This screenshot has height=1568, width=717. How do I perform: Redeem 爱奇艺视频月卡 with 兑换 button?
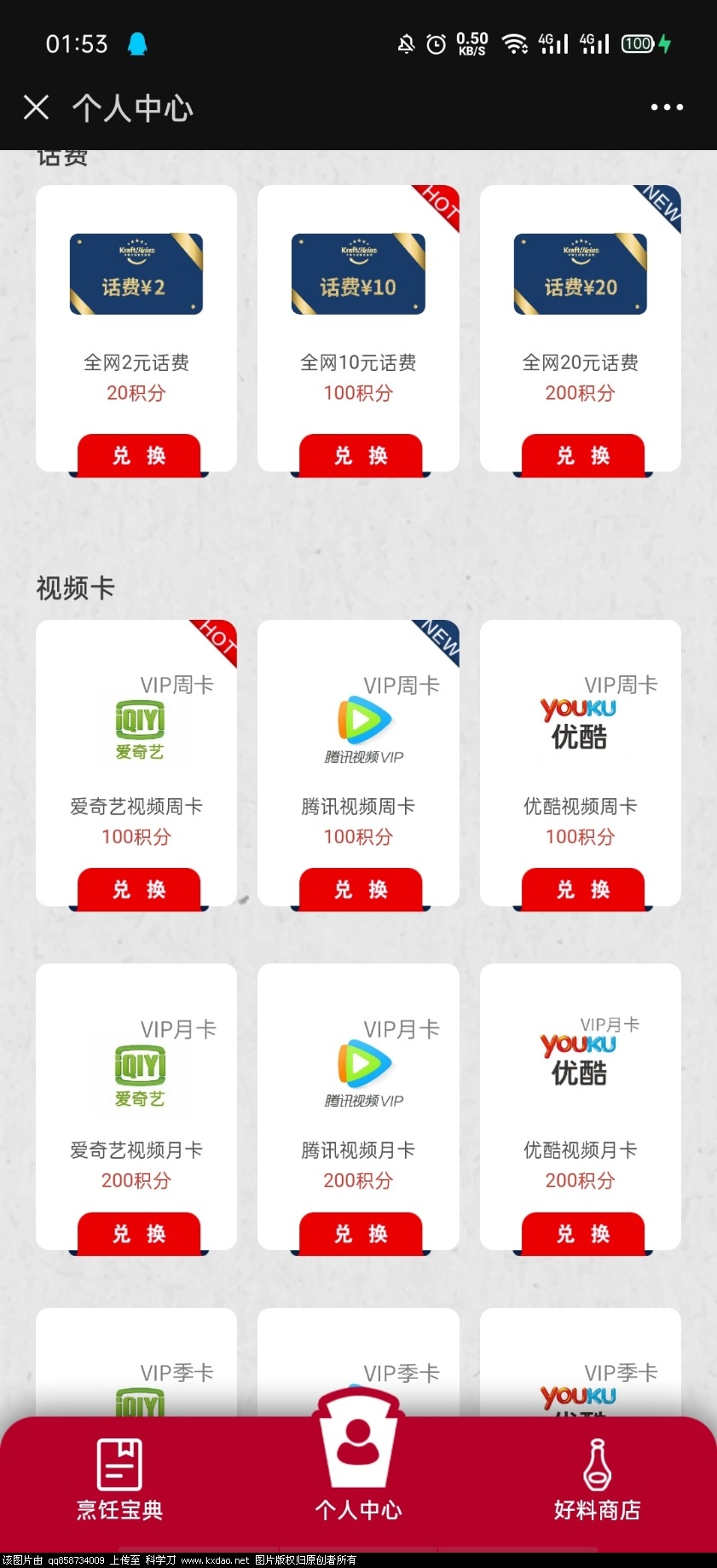click(136, 1234)
